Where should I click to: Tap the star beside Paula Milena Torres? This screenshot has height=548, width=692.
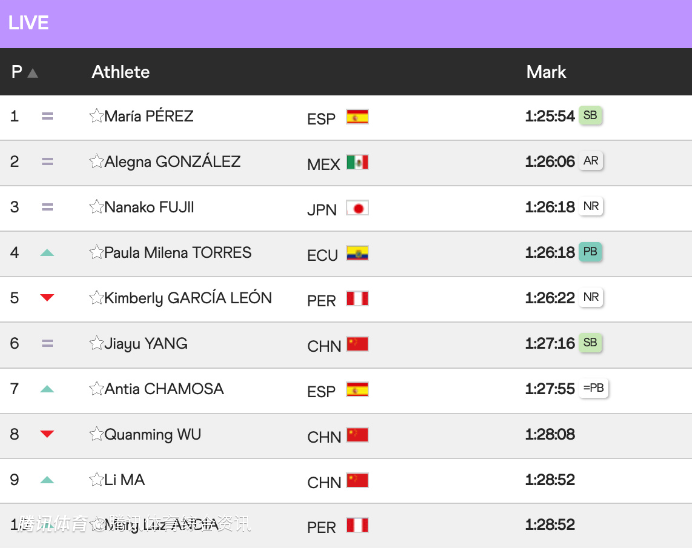click(x=96, y=252)
